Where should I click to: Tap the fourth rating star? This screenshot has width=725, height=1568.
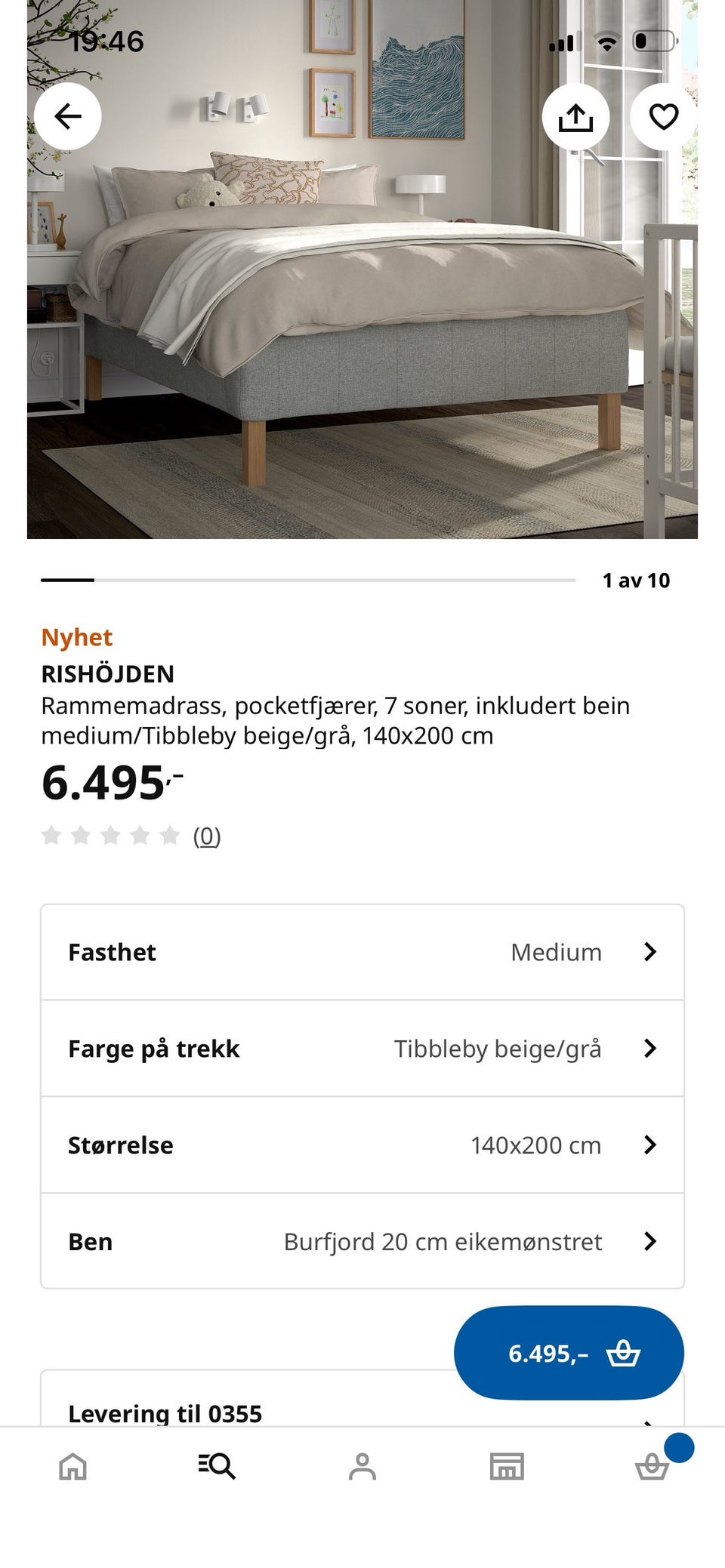click(x=140, y=835)
